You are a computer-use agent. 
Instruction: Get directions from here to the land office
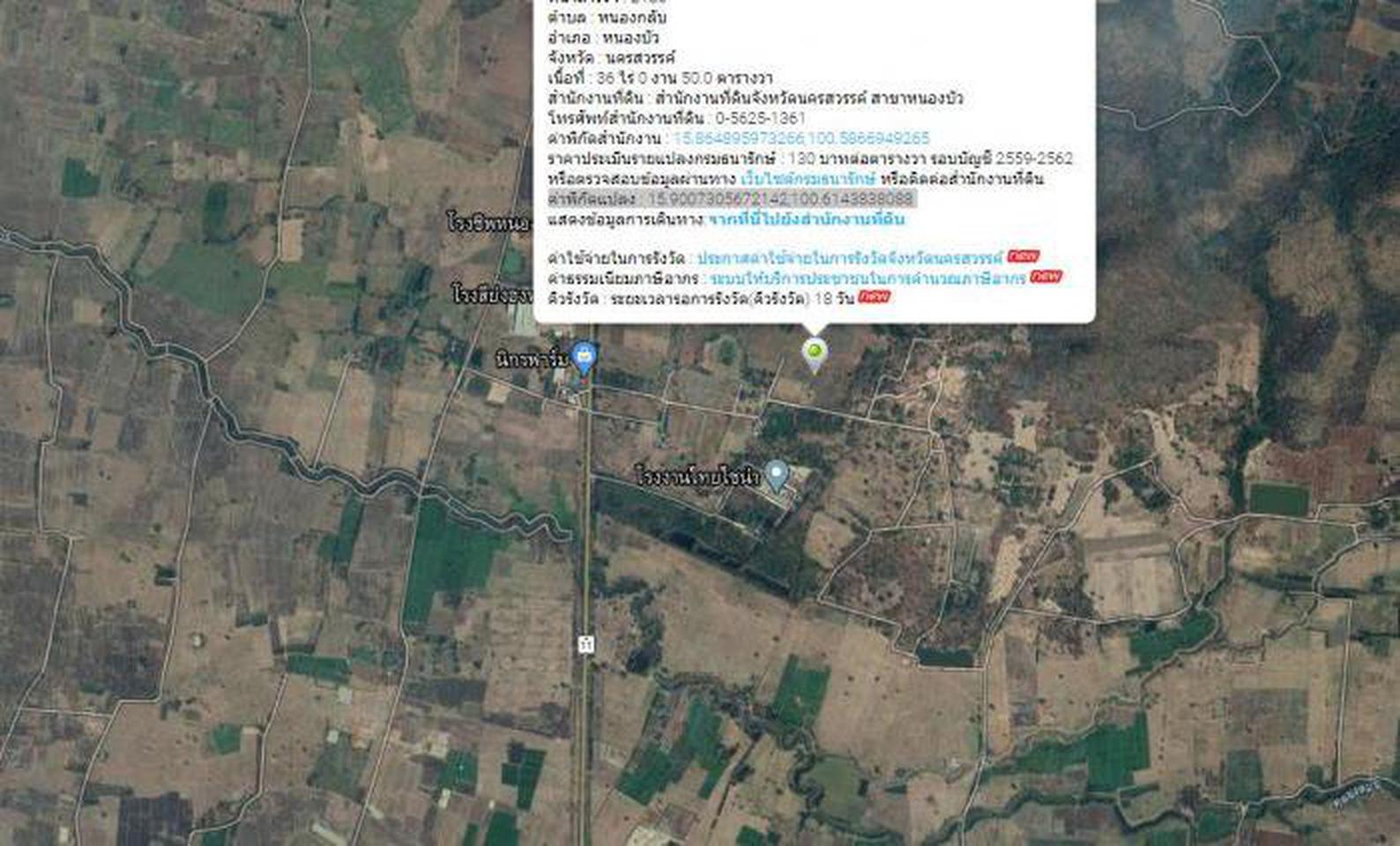click(x=806, y=219)
